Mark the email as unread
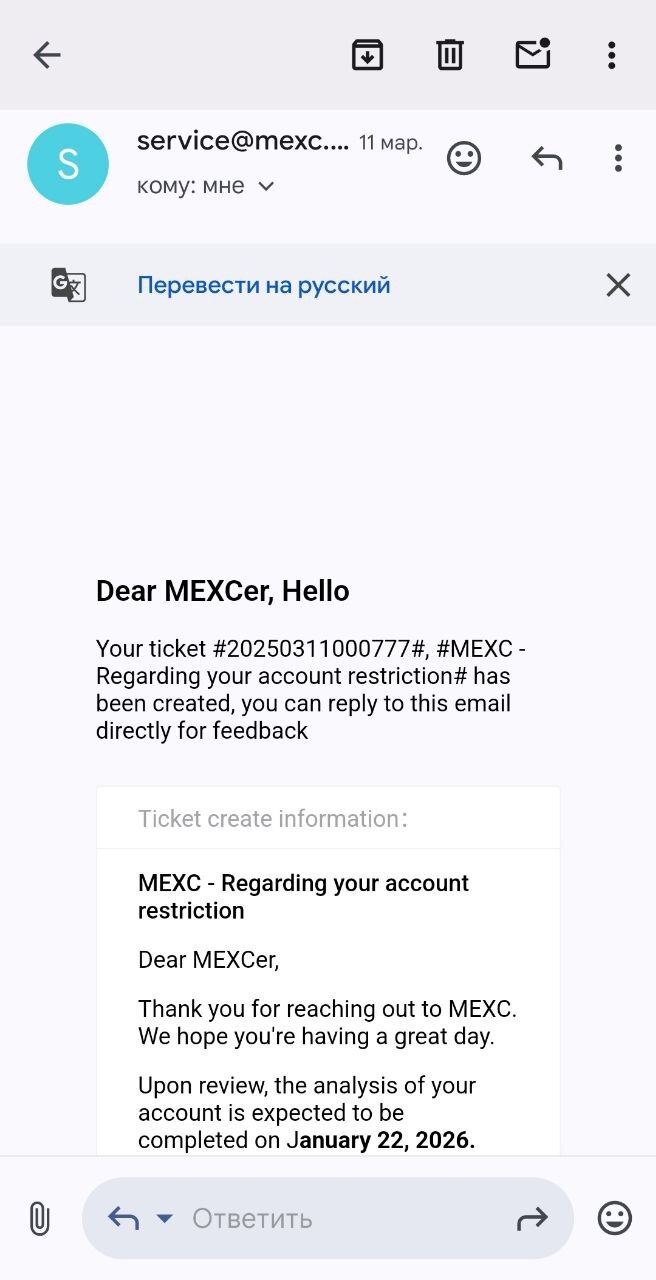The width and height of the screenshot is (656, 1280). click(x=533, y=54)
